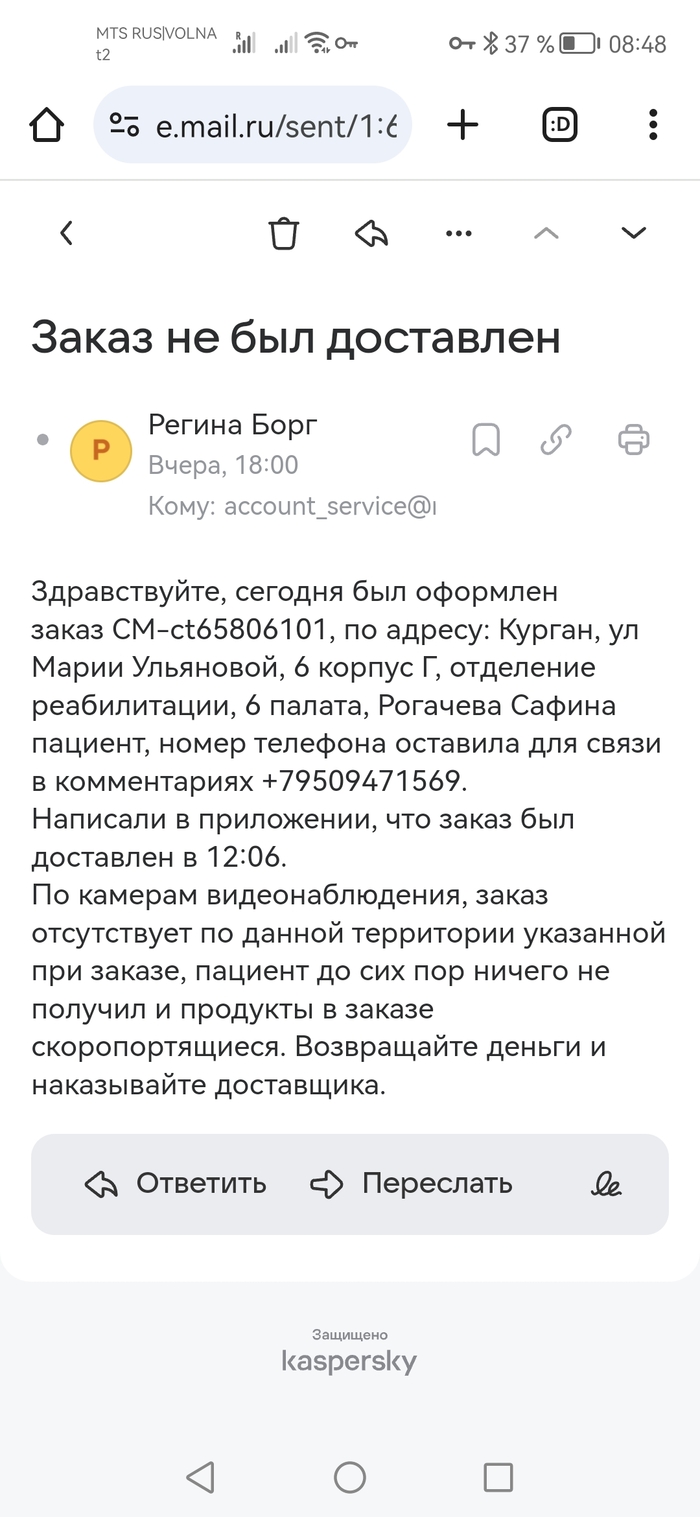Tap the e.mail.ru address bar
Screen dimensions: 700x1517
pos(252,126)
